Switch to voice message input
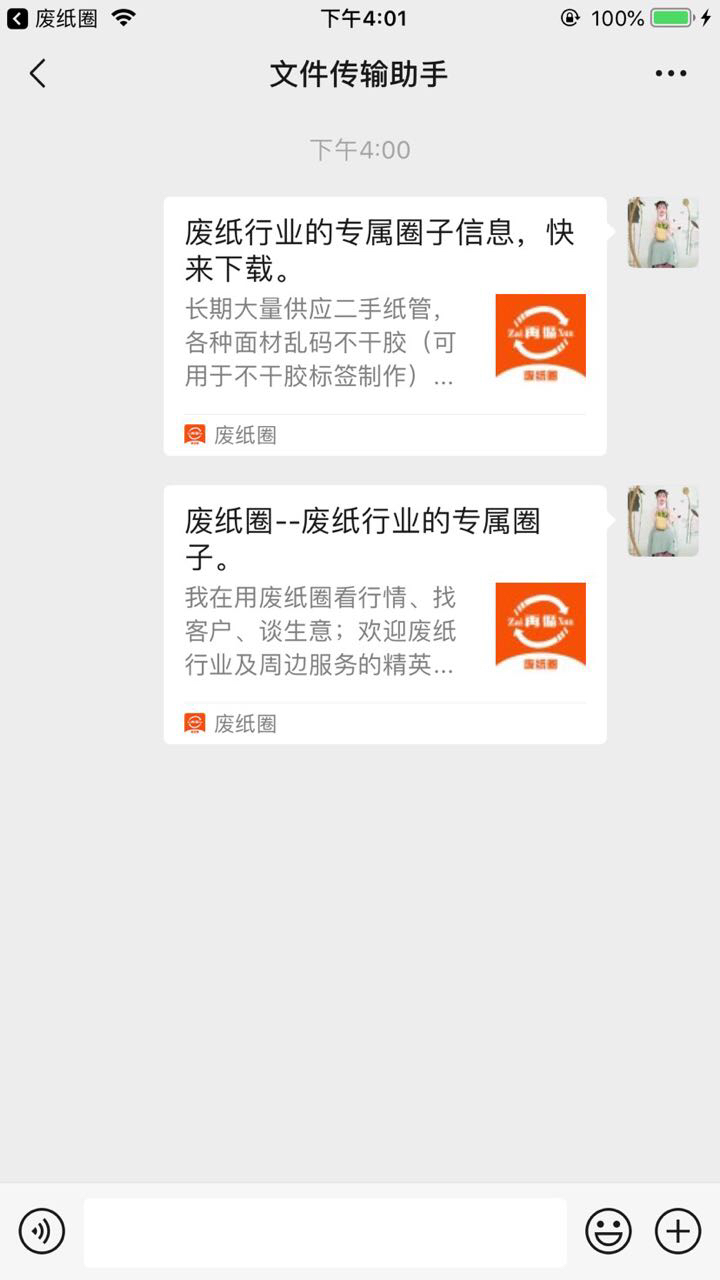 tap(42, 1231)
